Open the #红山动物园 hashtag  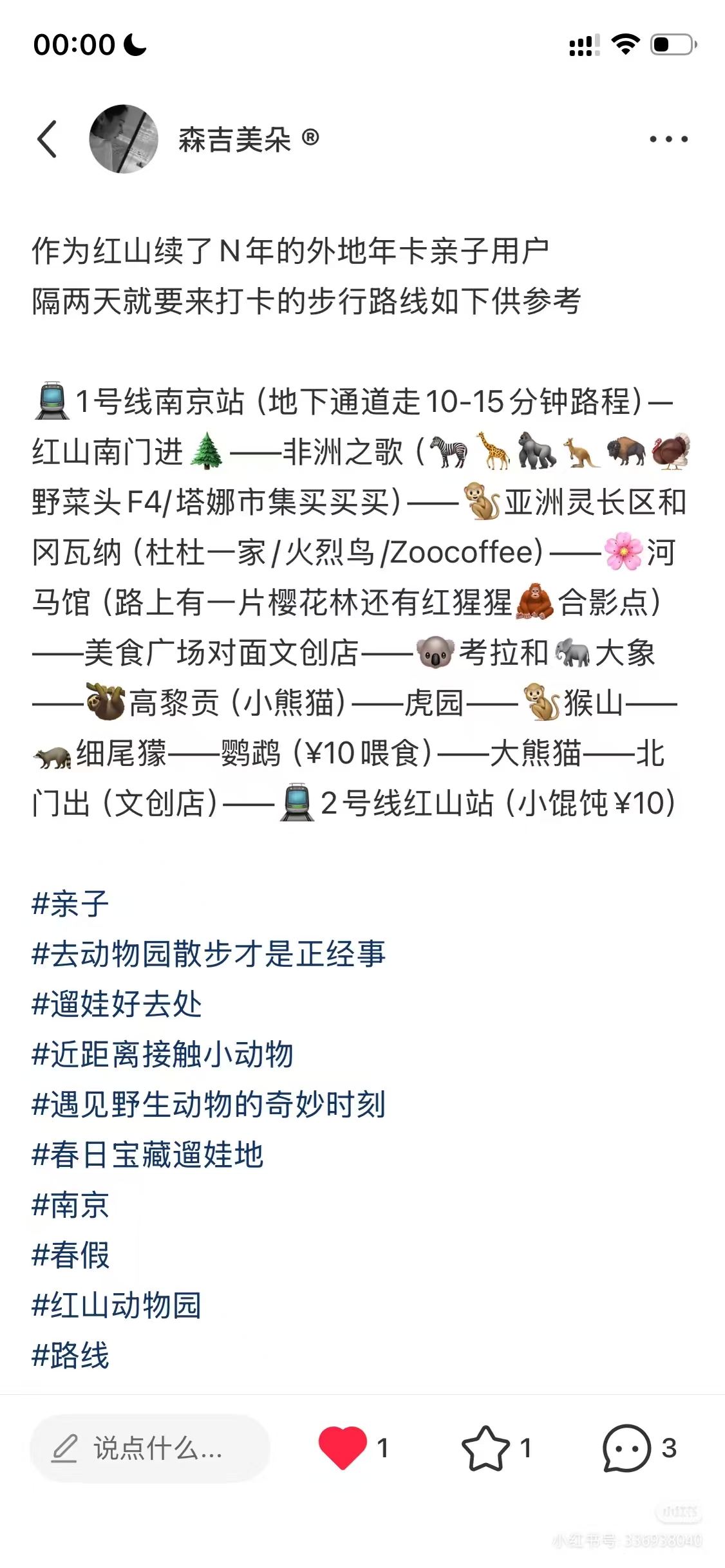117,1305
